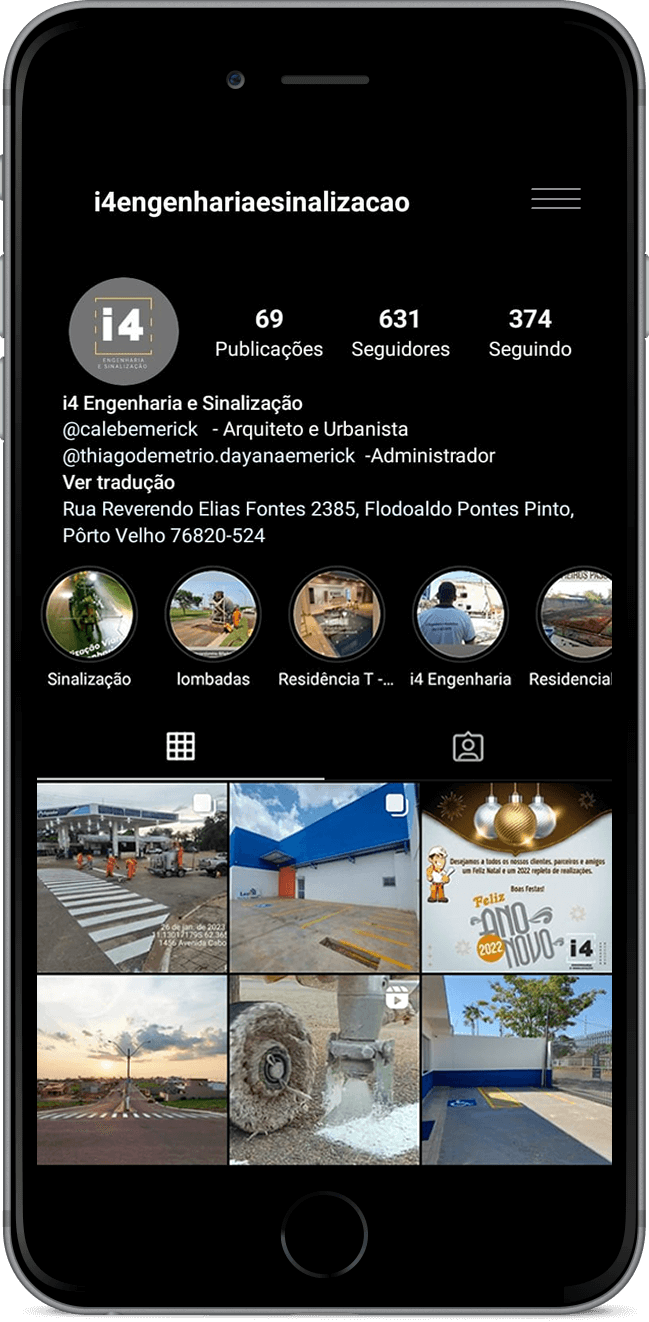Open the Residência T story highlight

tap(337, 614)
